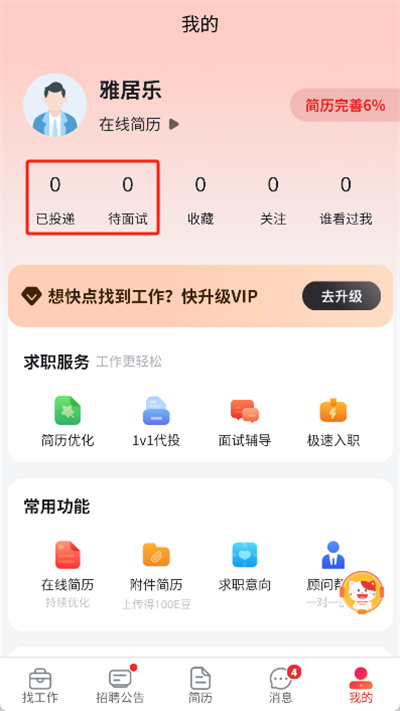Switch to the 找工作 tab
The height and width of the screenshot is (711, 400).
click(x=40, y=685)
